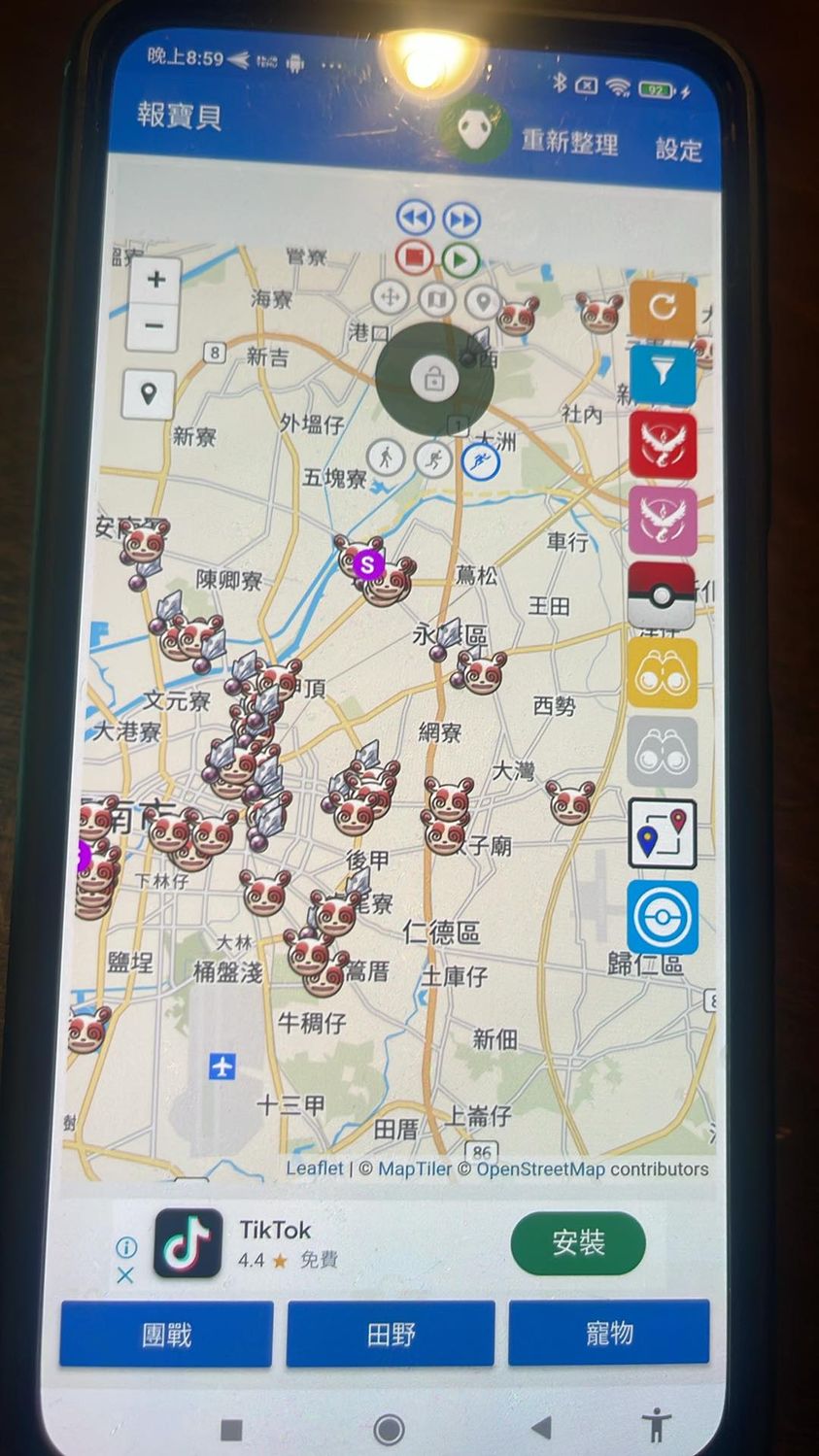Open the route pins icon

[x=663, y=833]
